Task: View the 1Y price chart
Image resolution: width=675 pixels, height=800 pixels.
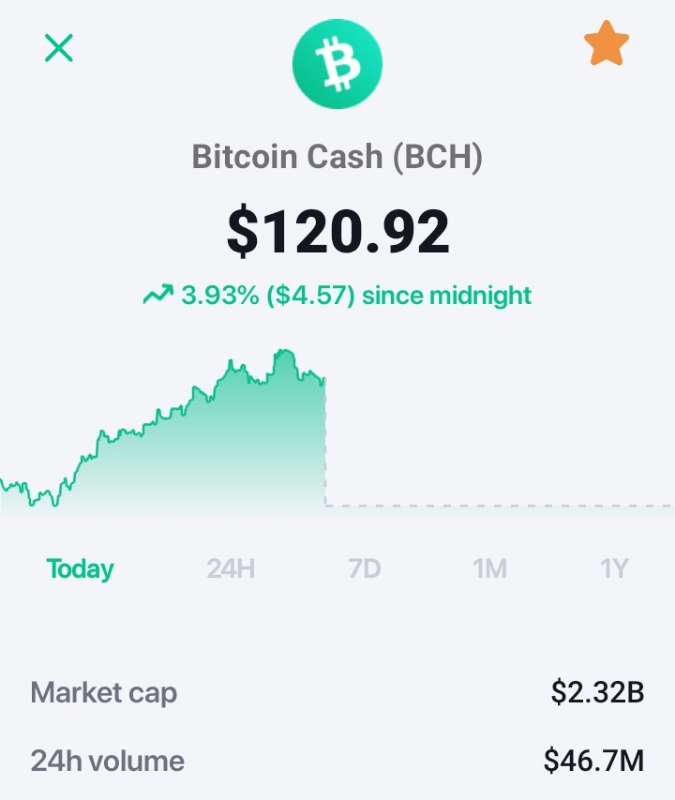Action: coord(614,568)
